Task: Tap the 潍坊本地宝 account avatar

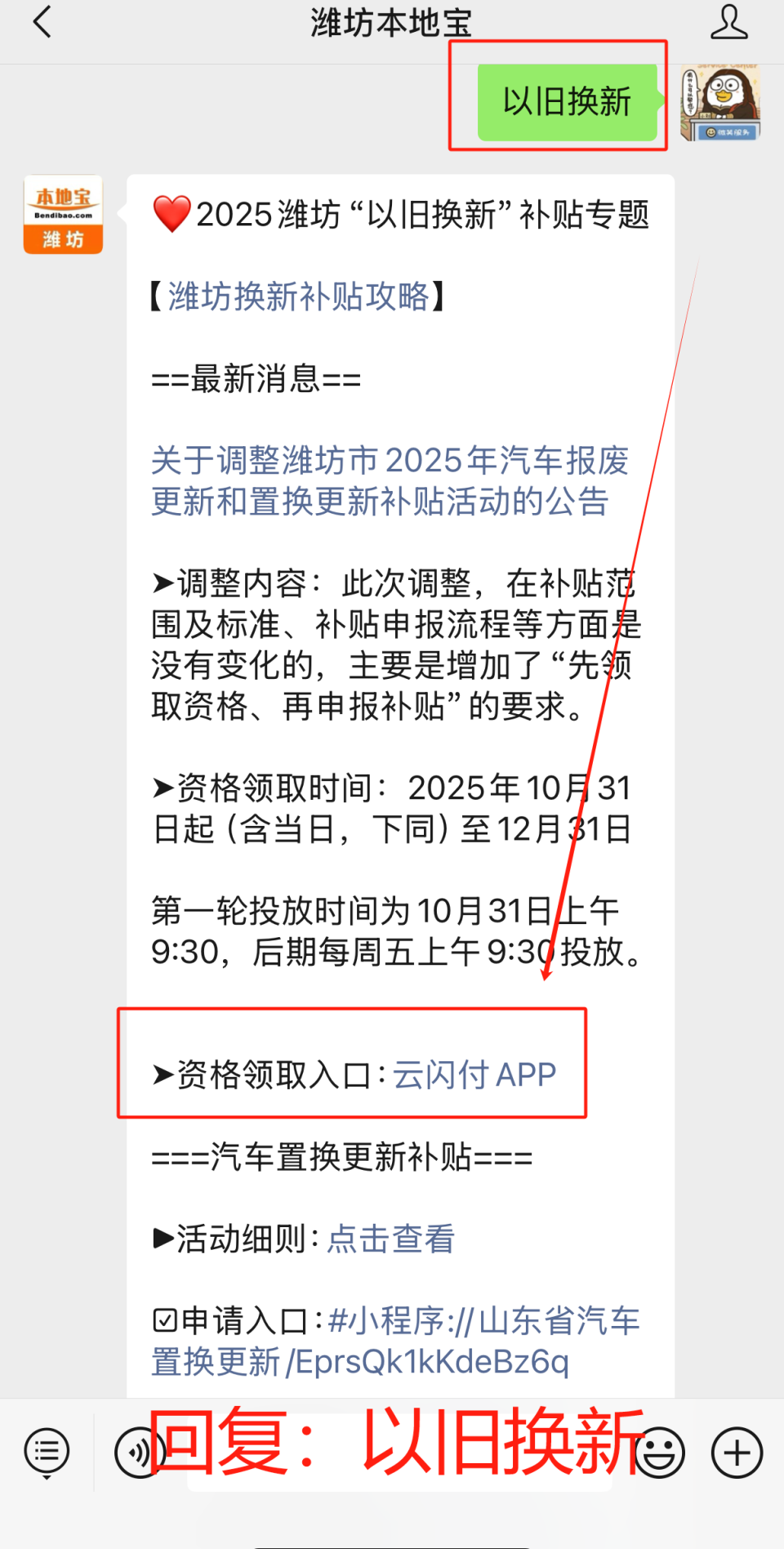Action: pyautogui.click(x=63, y=212)
